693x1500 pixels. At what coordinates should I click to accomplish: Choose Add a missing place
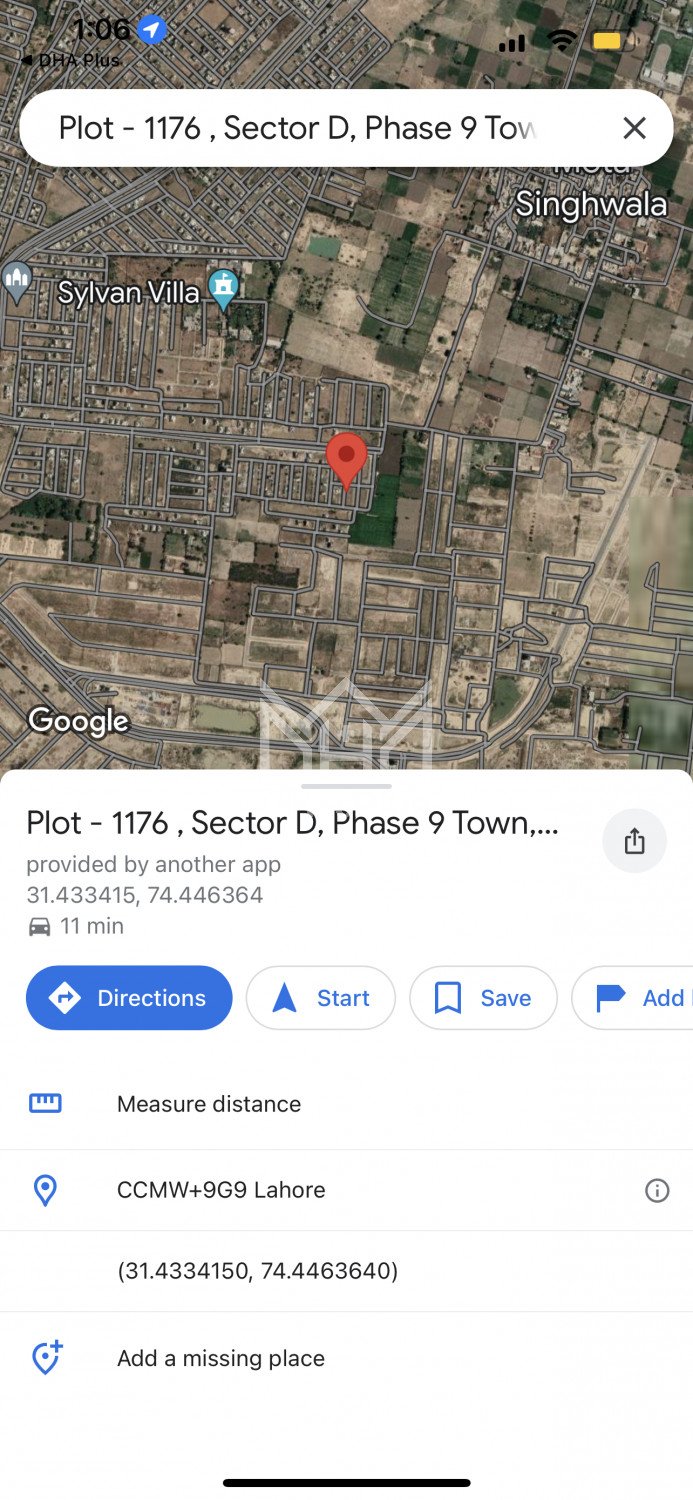(x=221, y=1358)
